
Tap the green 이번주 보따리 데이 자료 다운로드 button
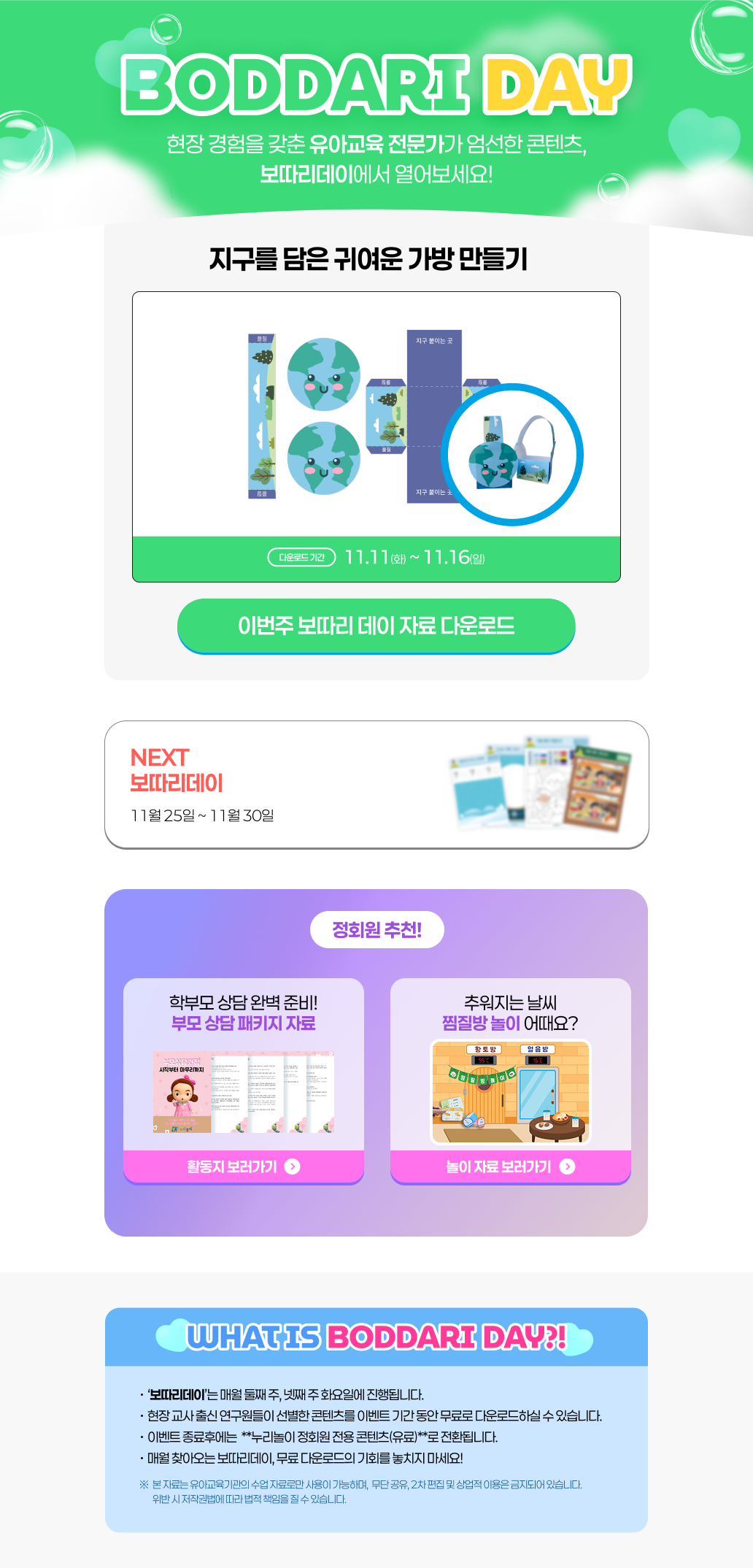pos(376,626)
